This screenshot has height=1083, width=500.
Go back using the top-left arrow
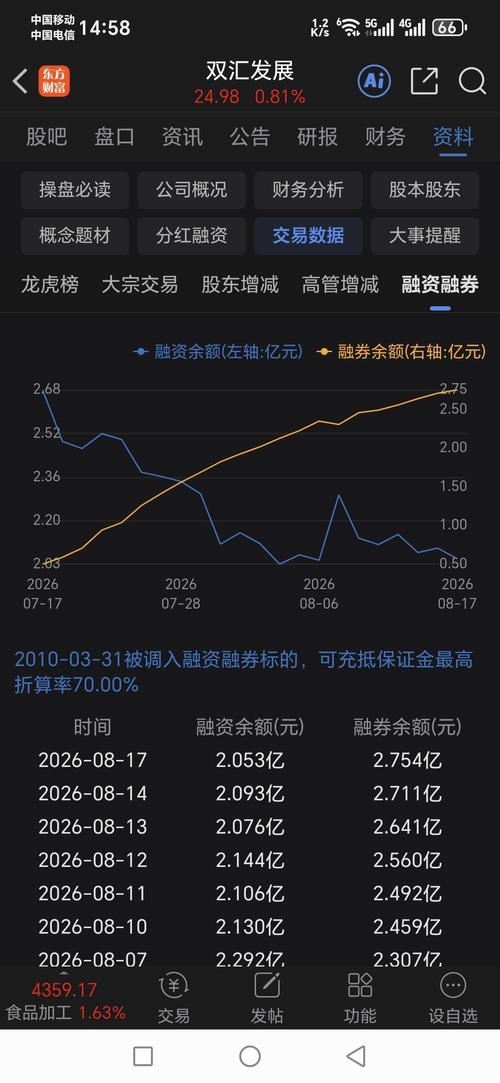pyautogui.click(x=19, y=82)
